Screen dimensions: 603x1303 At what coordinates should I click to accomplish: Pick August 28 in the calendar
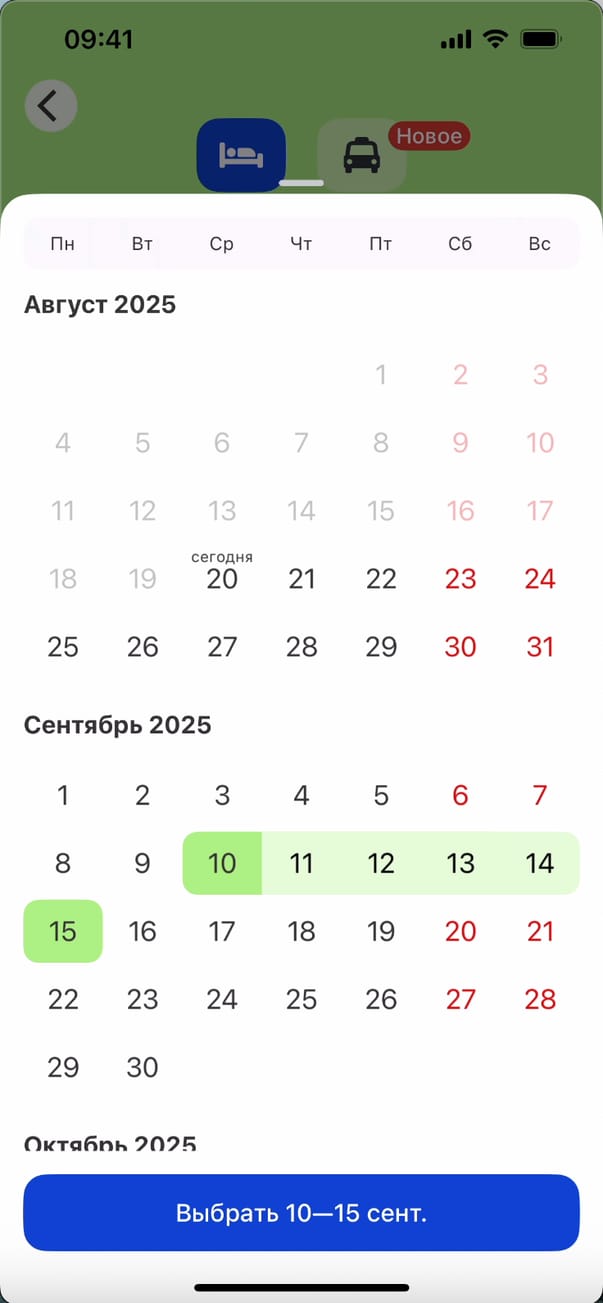click(301, 646)
